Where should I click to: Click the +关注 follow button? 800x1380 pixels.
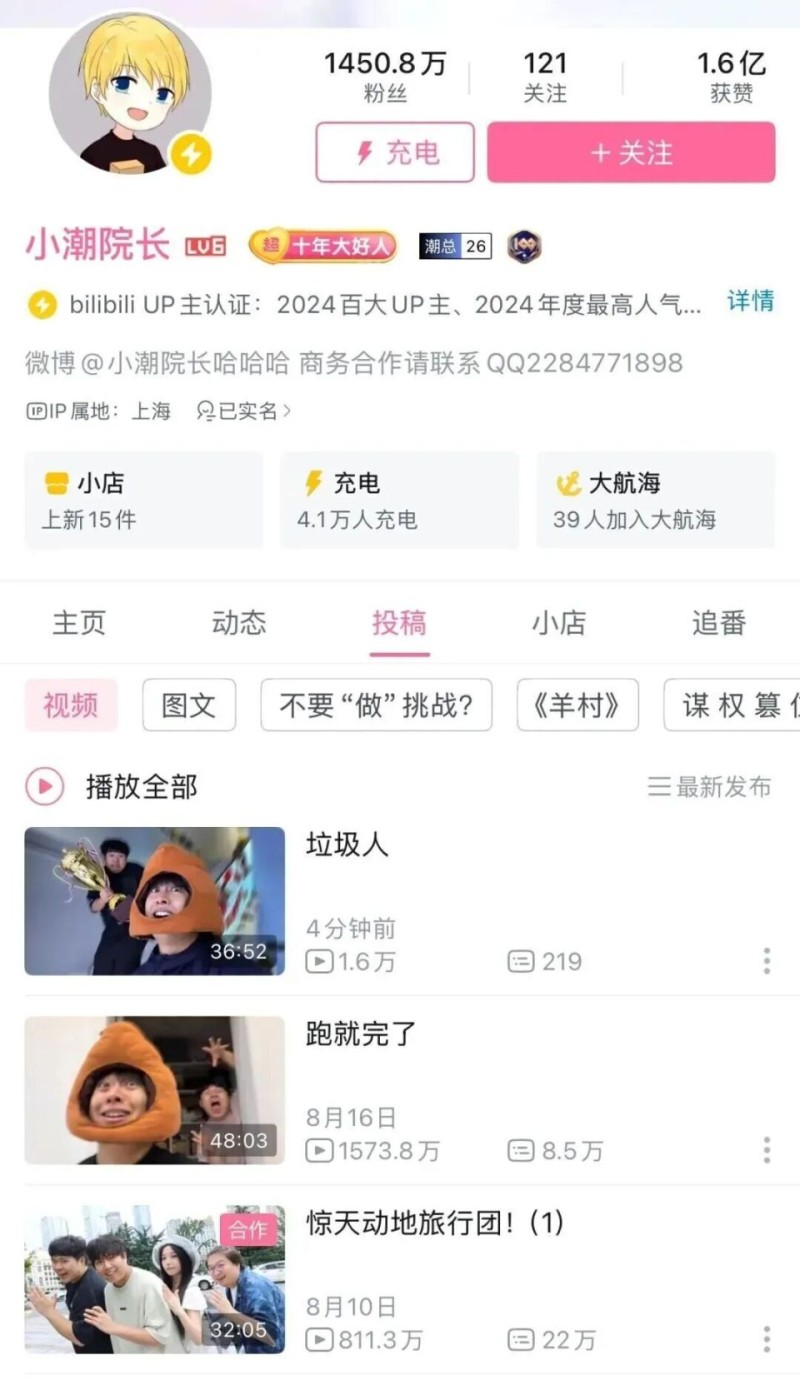630,152
